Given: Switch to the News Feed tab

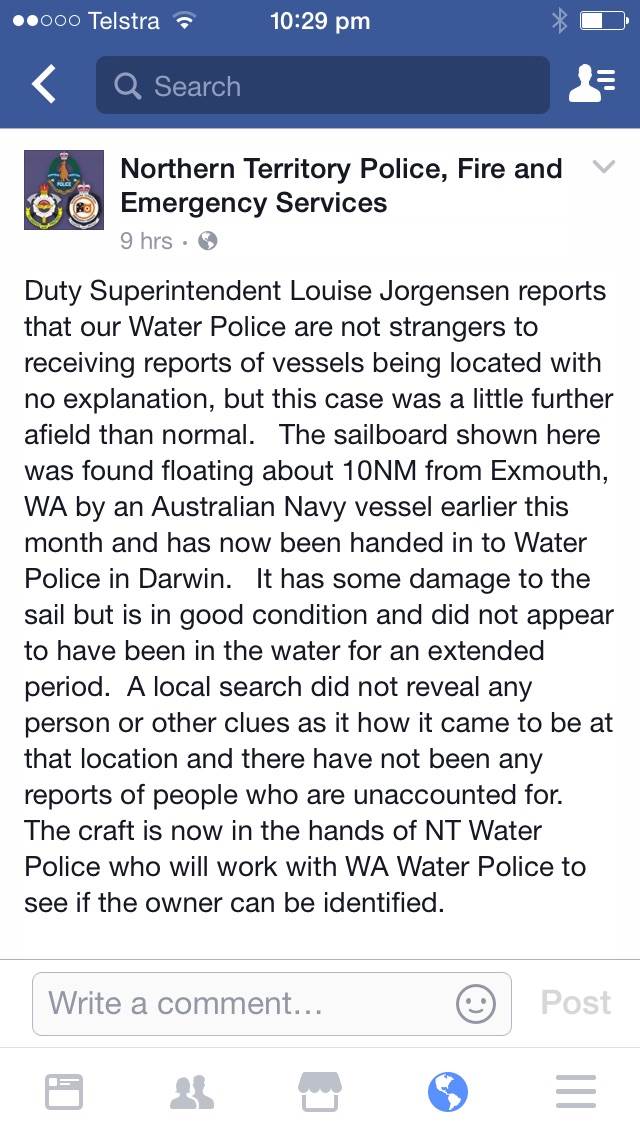Looking at the screenshot, I should click(x=64, y=1092).
